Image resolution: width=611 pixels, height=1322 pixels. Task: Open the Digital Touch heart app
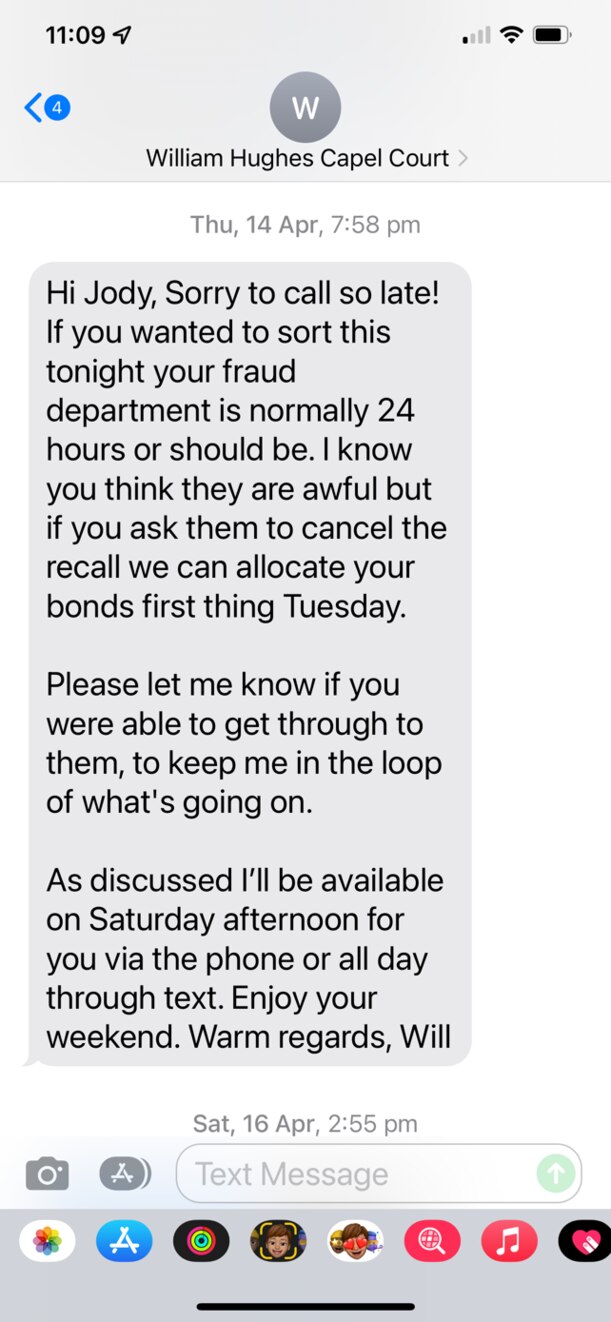[x=584, y=1241]
